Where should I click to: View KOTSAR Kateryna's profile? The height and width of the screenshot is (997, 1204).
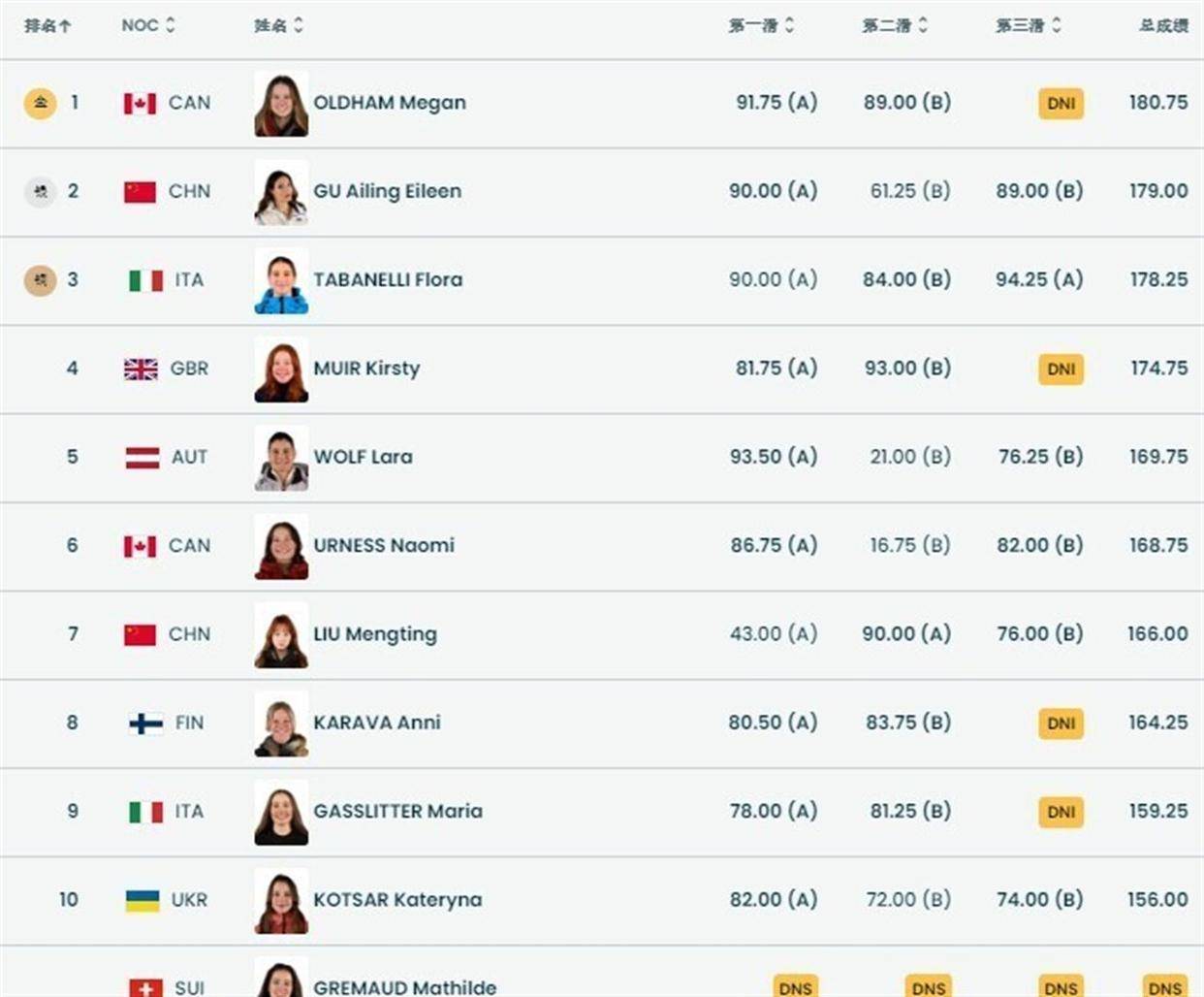[x=396, y=900]
